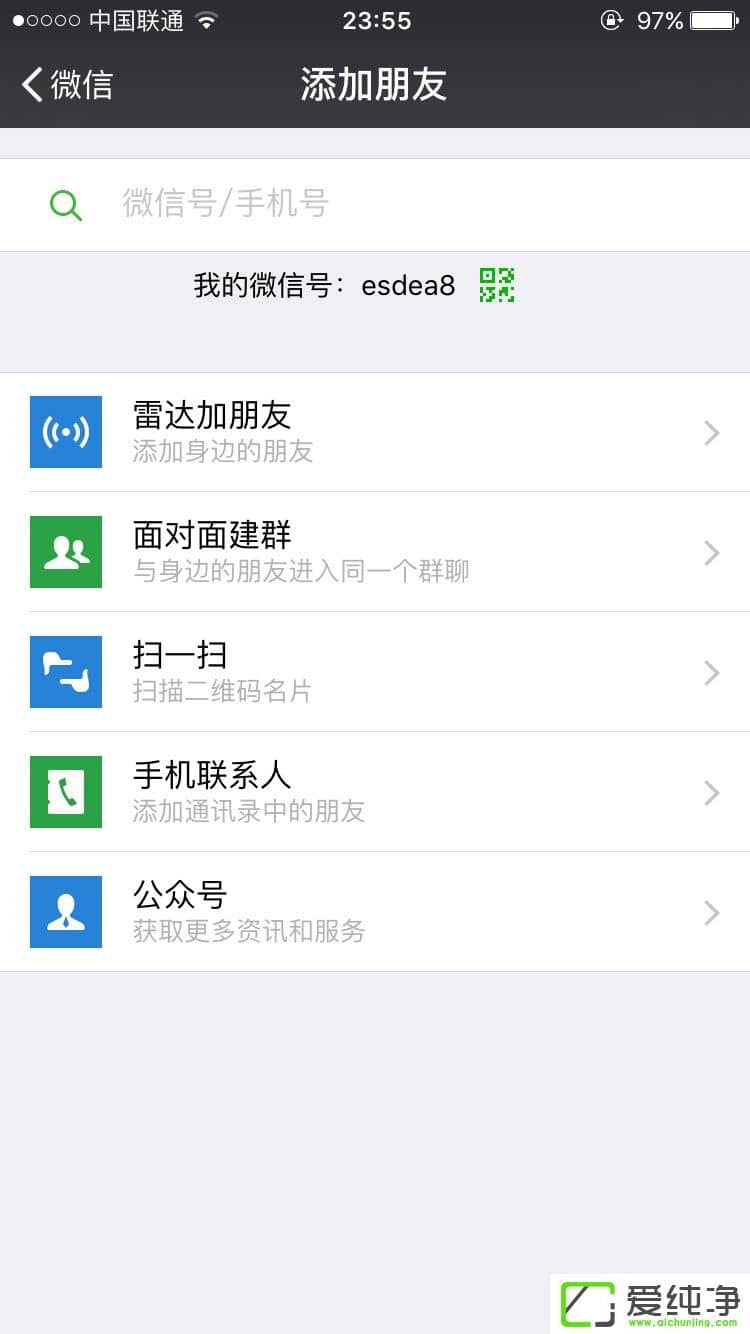Browse 公众号 official accounts
750x1334 pixels.
[375, 912]
